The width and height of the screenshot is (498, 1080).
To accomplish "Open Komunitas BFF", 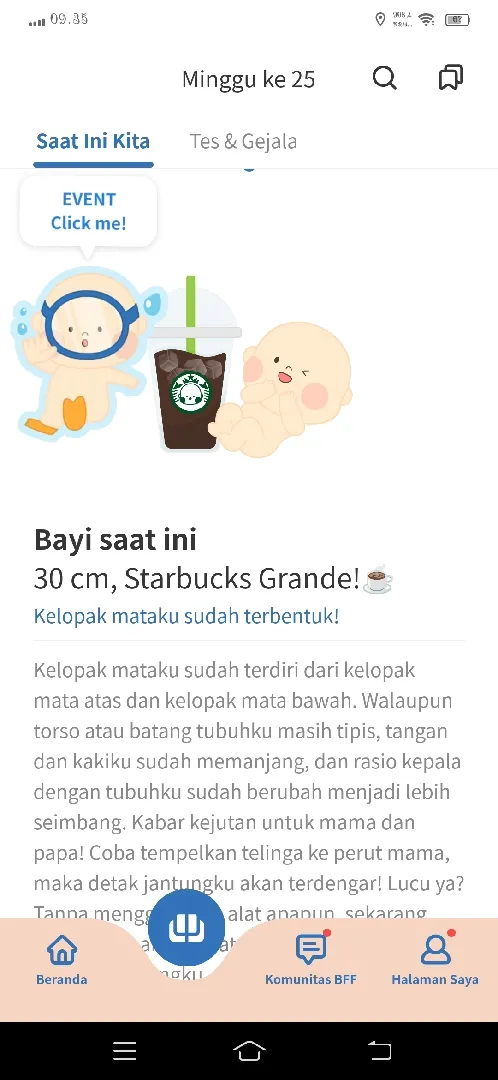I will [311, 960].
